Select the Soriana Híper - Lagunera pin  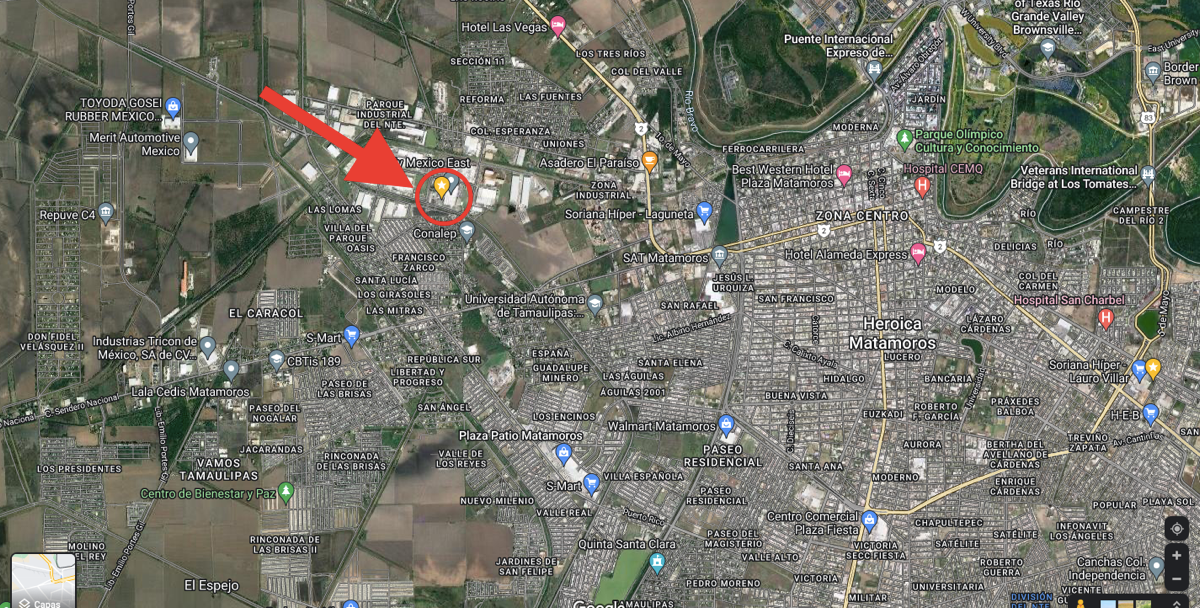tap(704, 211)
